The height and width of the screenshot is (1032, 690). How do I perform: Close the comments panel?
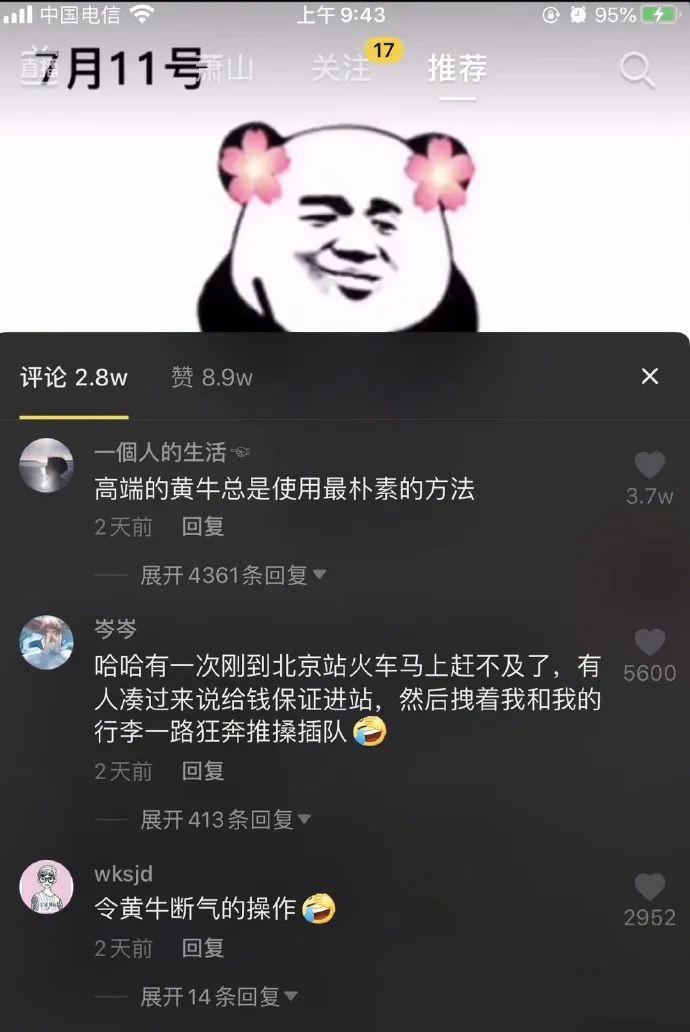click(650, 376)
